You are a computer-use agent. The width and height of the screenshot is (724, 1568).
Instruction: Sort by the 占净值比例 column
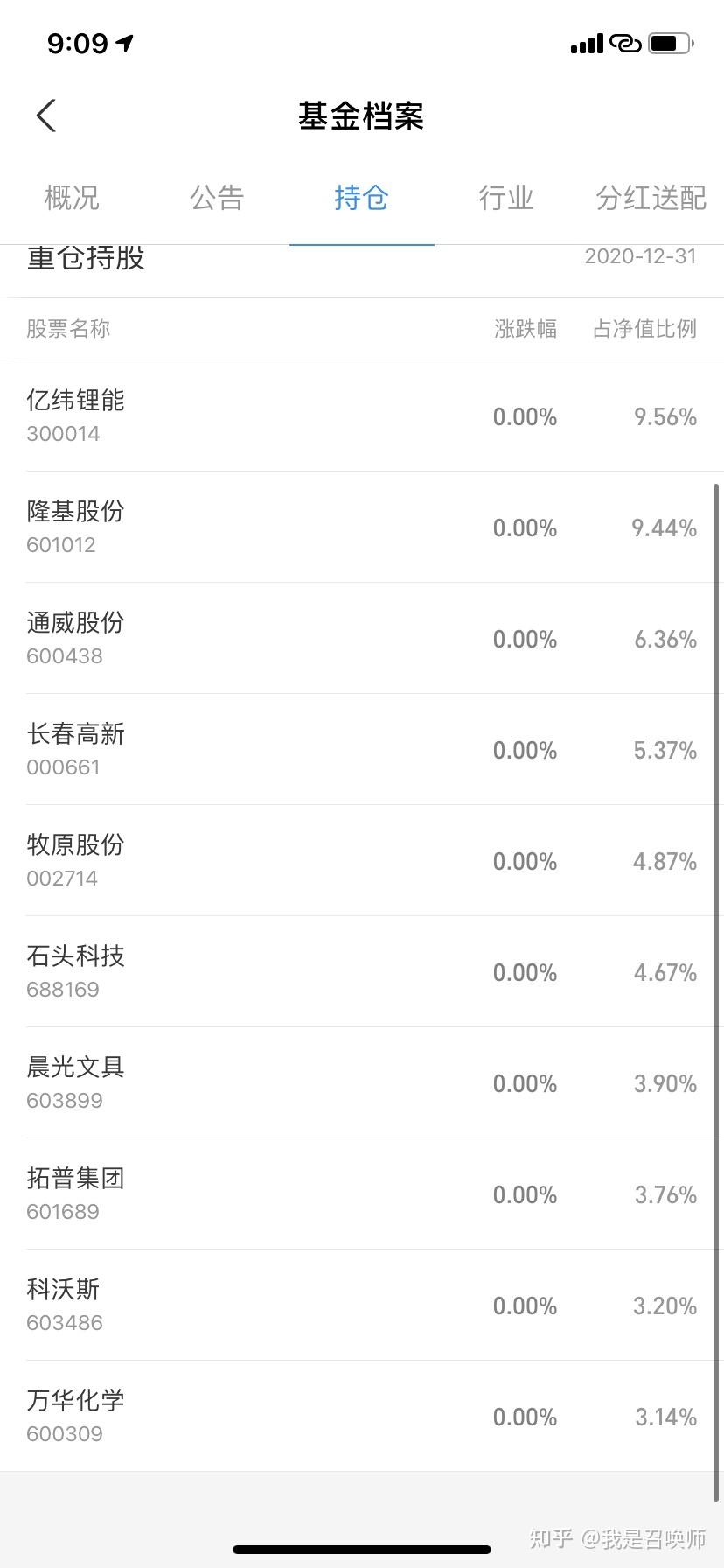(644, 329)
